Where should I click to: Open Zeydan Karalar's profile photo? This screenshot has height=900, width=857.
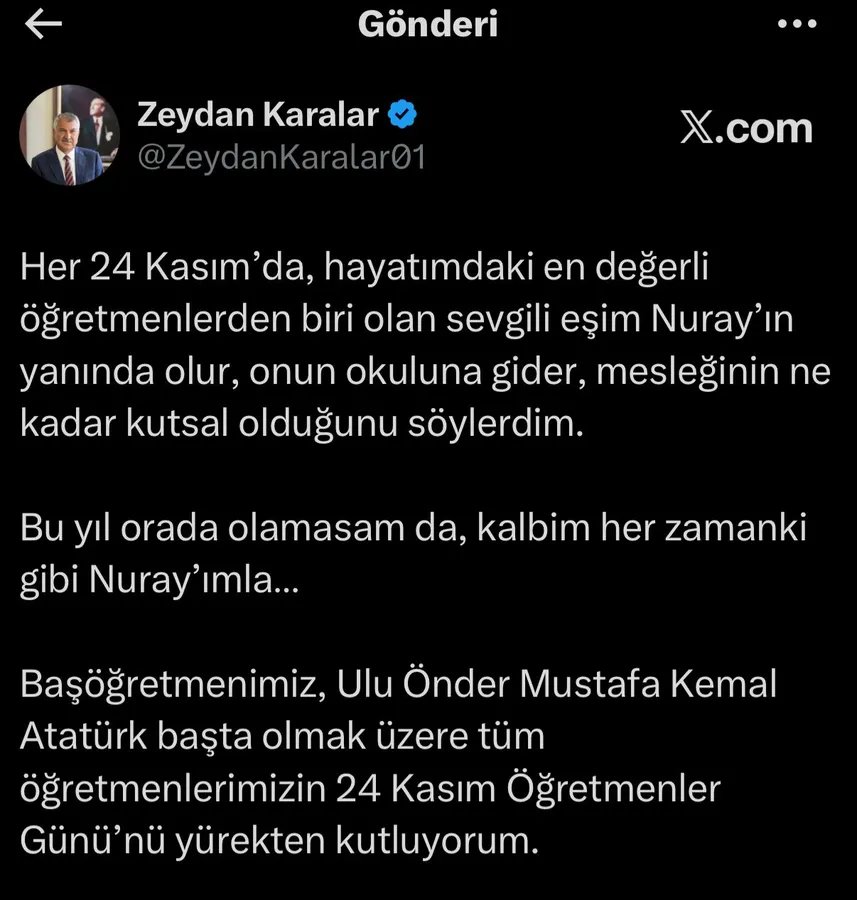click(69, 136)
